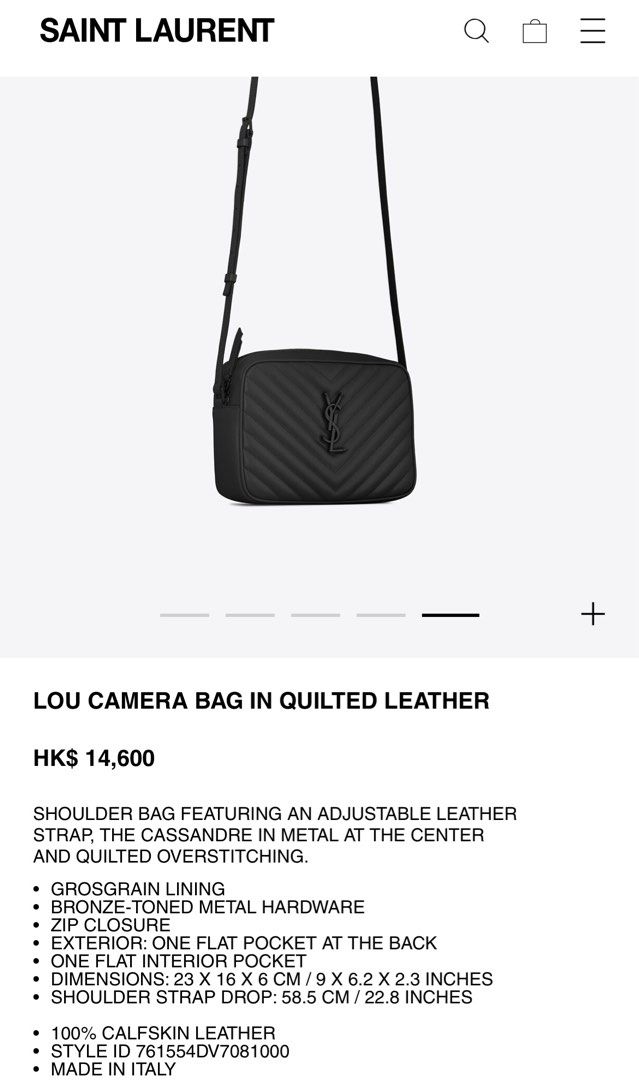Screen dimensions: 639x1080
Task: Open the shopping bag
Action: pos(534,31)
